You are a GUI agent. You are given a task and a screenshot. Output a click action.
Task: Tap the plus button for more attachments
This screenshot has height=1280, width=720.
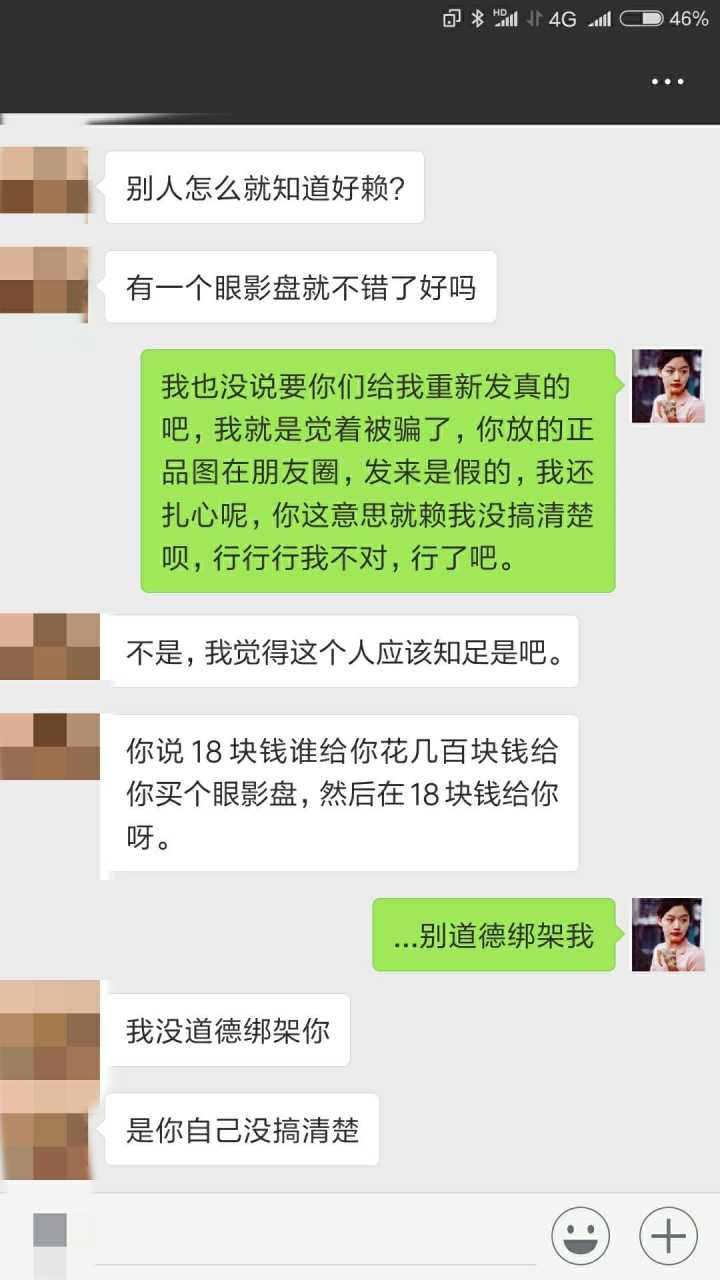(668, 1237)
